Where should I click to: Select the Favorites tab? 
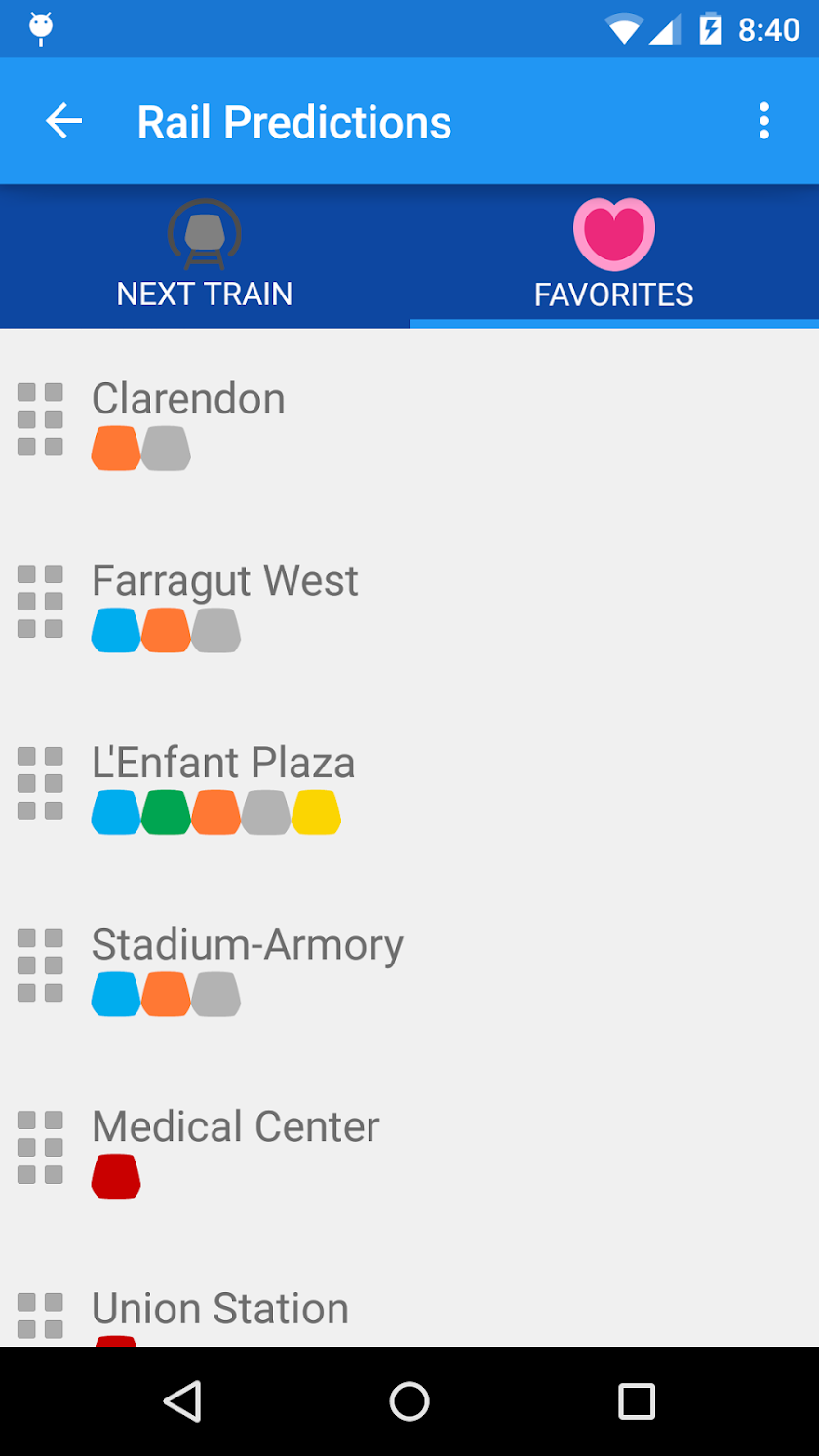point(614,256)
